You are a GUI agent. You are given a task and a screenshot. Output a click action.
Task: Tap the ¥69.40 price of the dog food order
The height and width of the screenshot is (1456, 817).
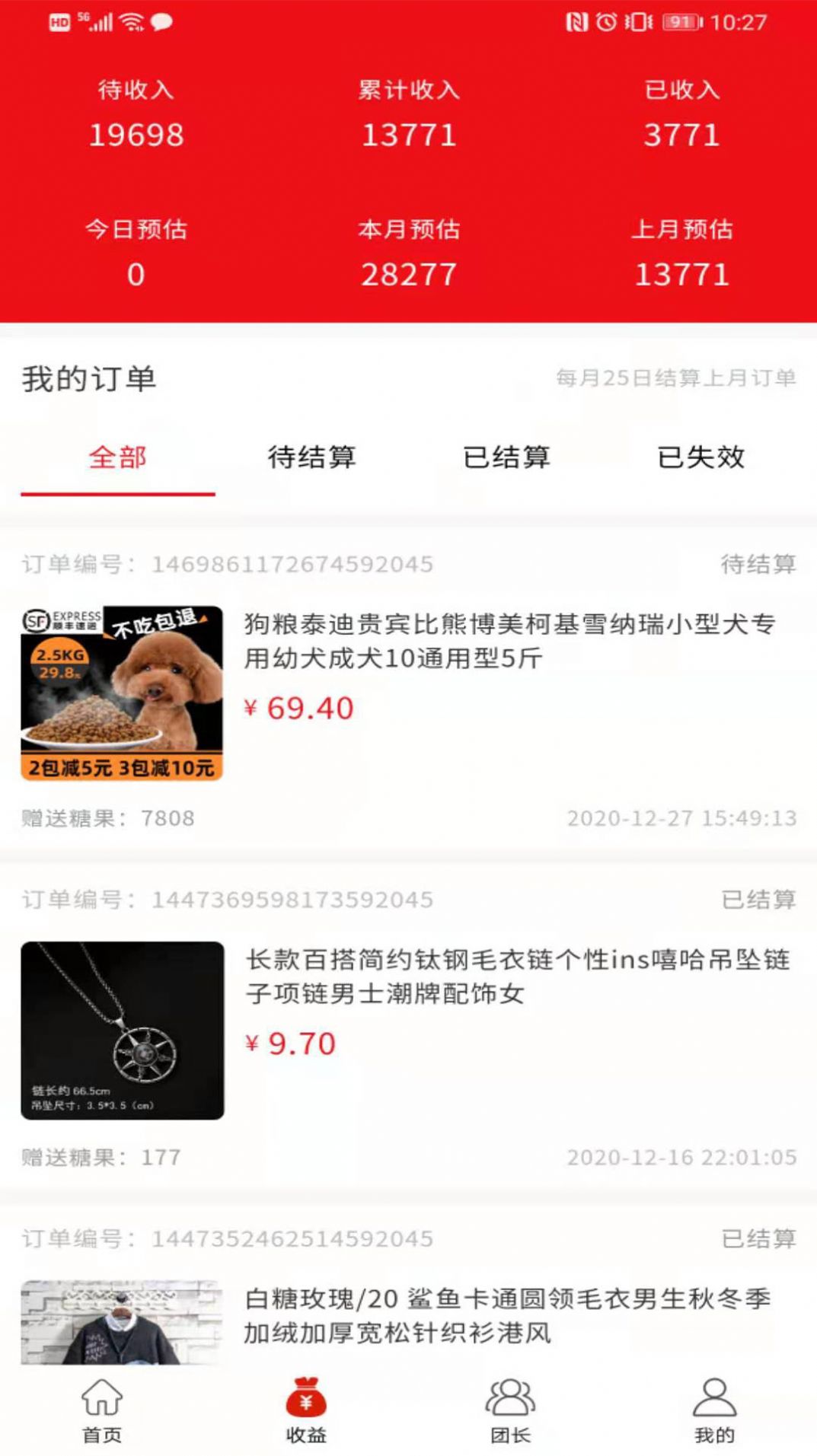pos(298,708)
